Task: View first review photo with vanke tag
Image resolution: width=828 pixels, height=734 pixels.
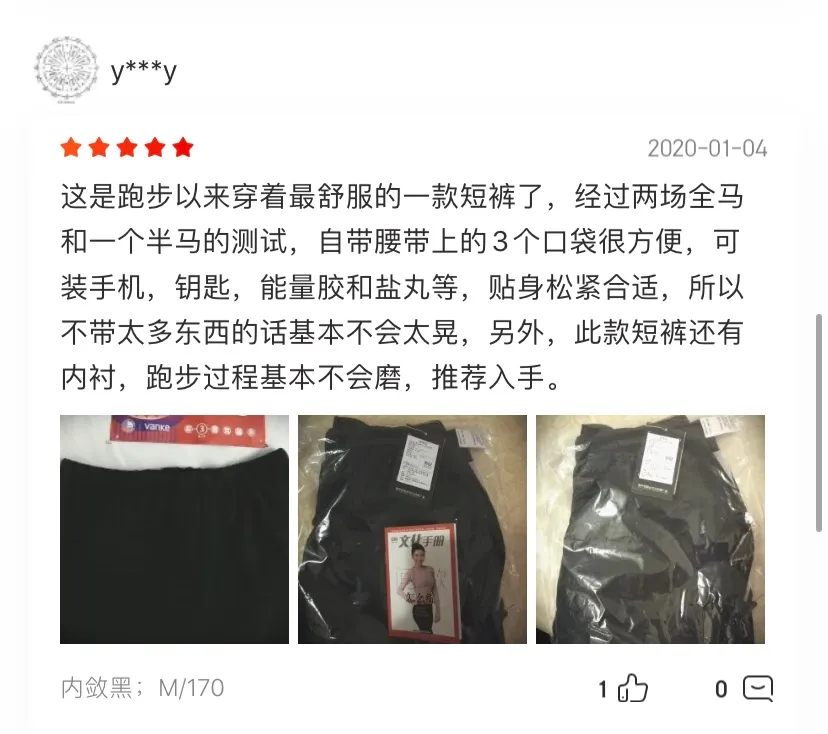Action: (174, 529)
